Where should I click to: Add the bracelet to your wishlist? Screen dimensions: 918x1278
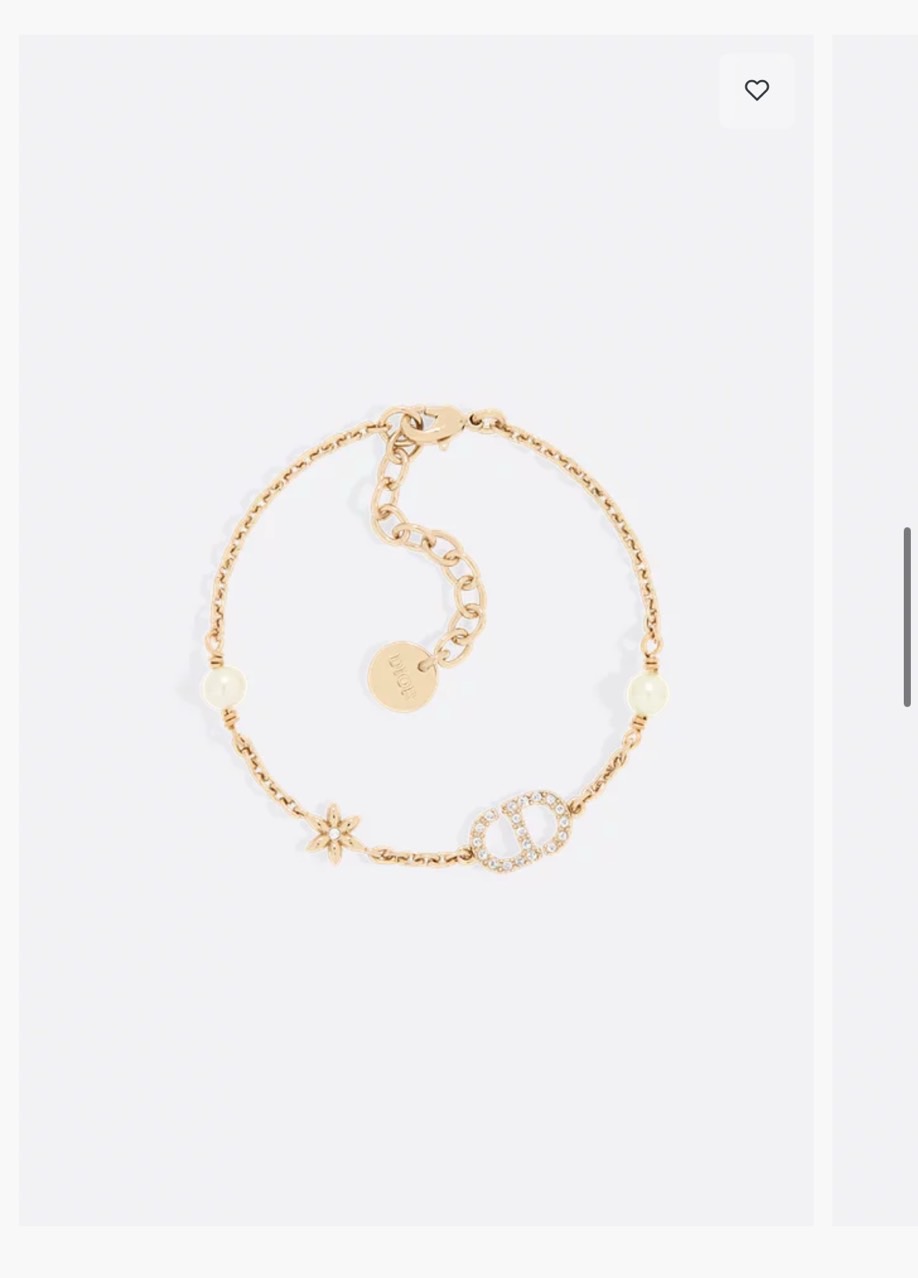(x=757, y=90)
